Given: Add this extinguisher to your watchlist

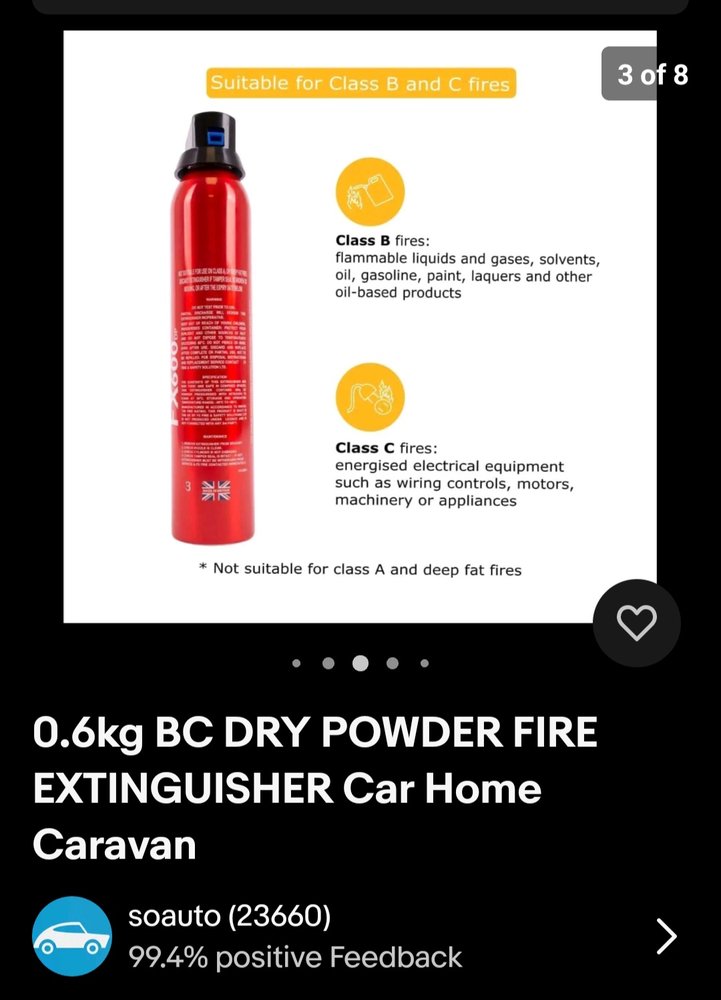Looking at the screenshot, I should 636,623.
